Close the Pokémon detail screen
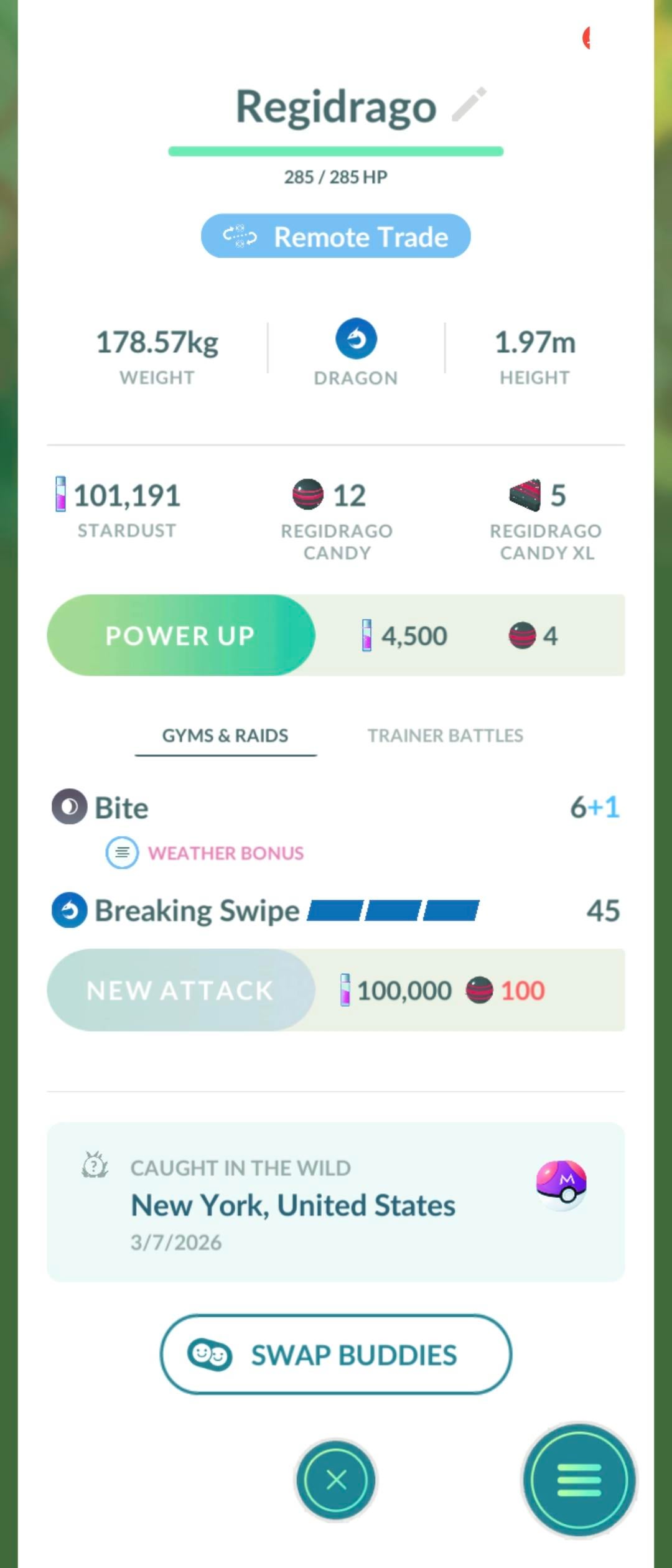The image size is (672, 1568). 336,1480
